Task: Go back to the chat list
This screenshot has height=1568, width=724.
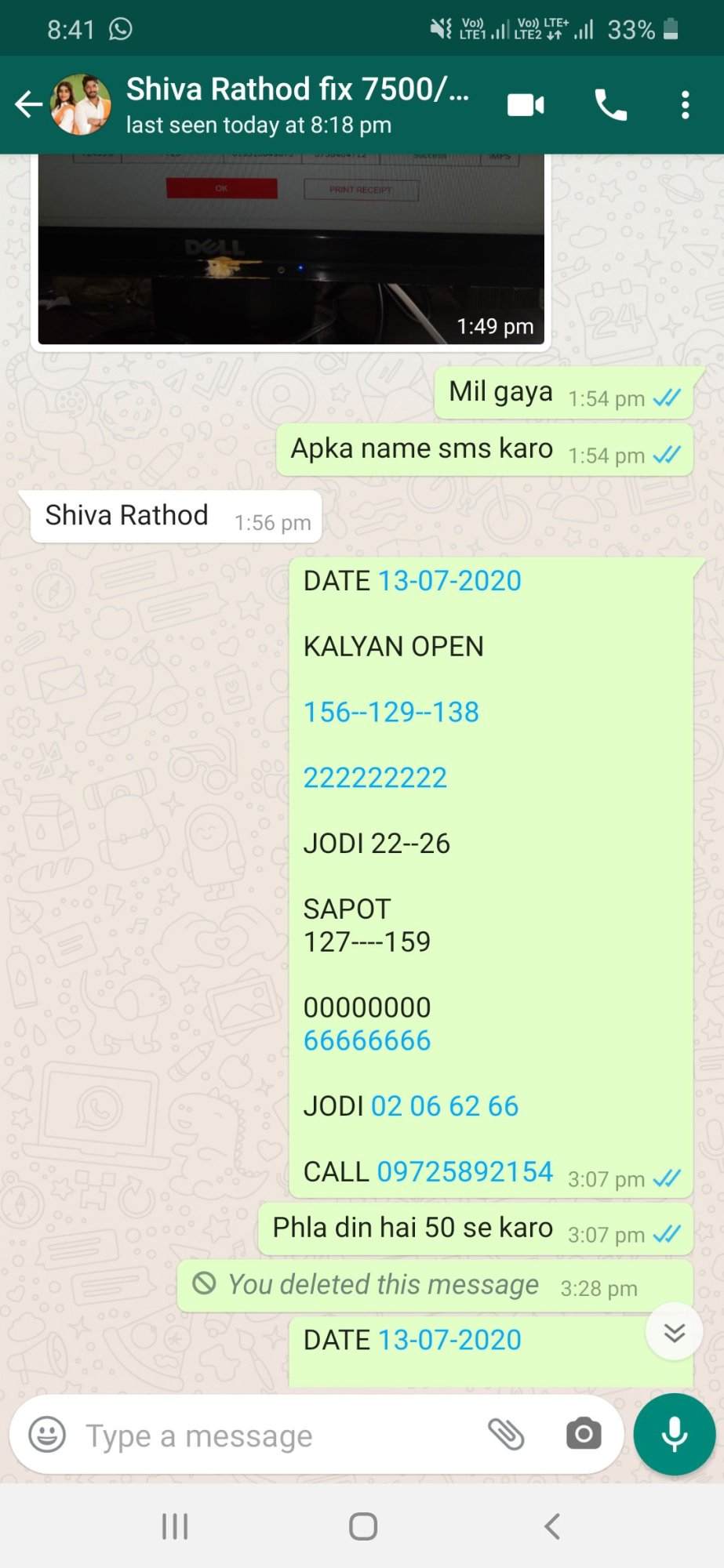Action: 28,104
